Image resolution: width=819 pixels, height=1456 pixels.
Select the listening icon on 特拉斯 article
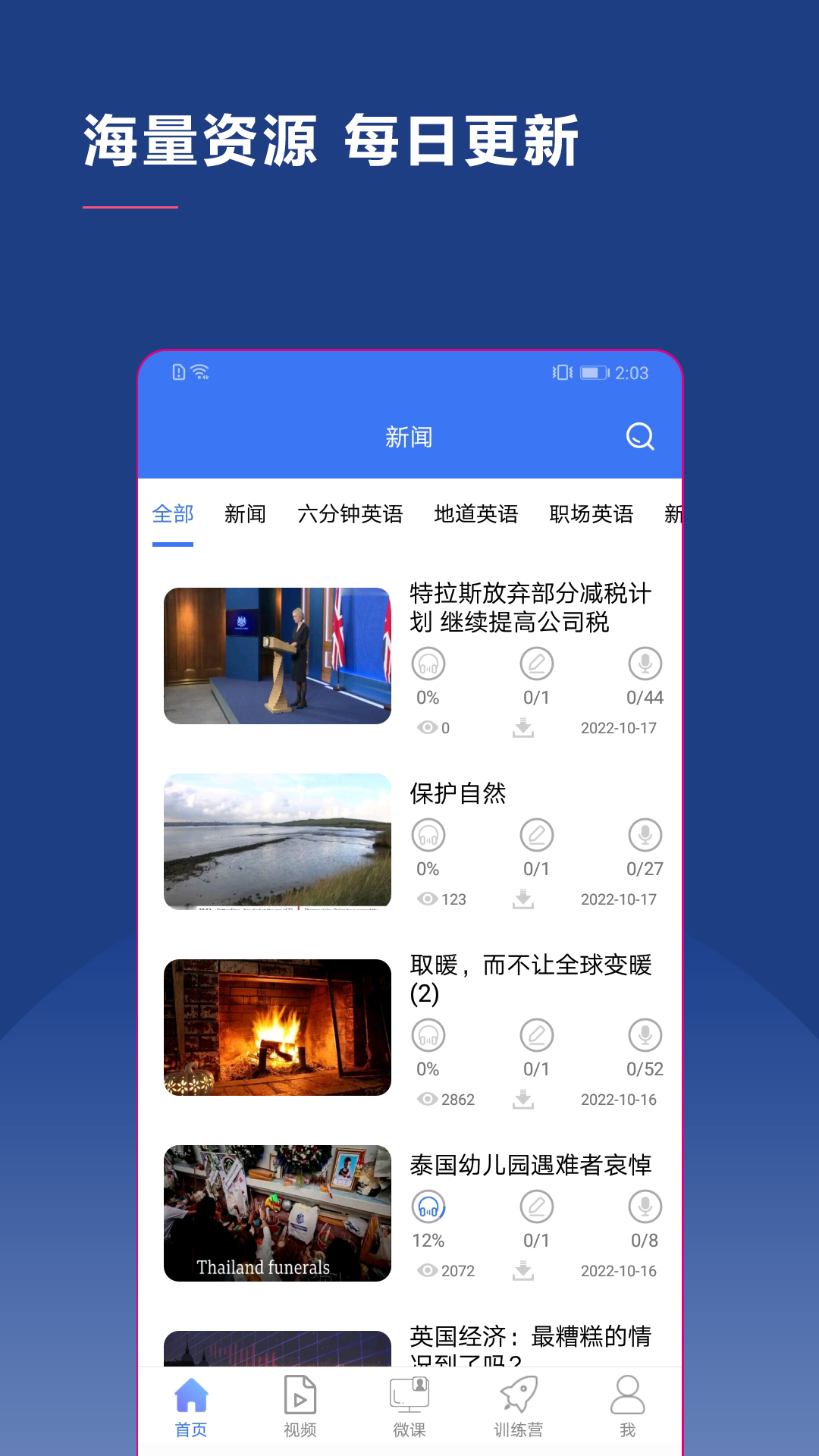(428, 664)
